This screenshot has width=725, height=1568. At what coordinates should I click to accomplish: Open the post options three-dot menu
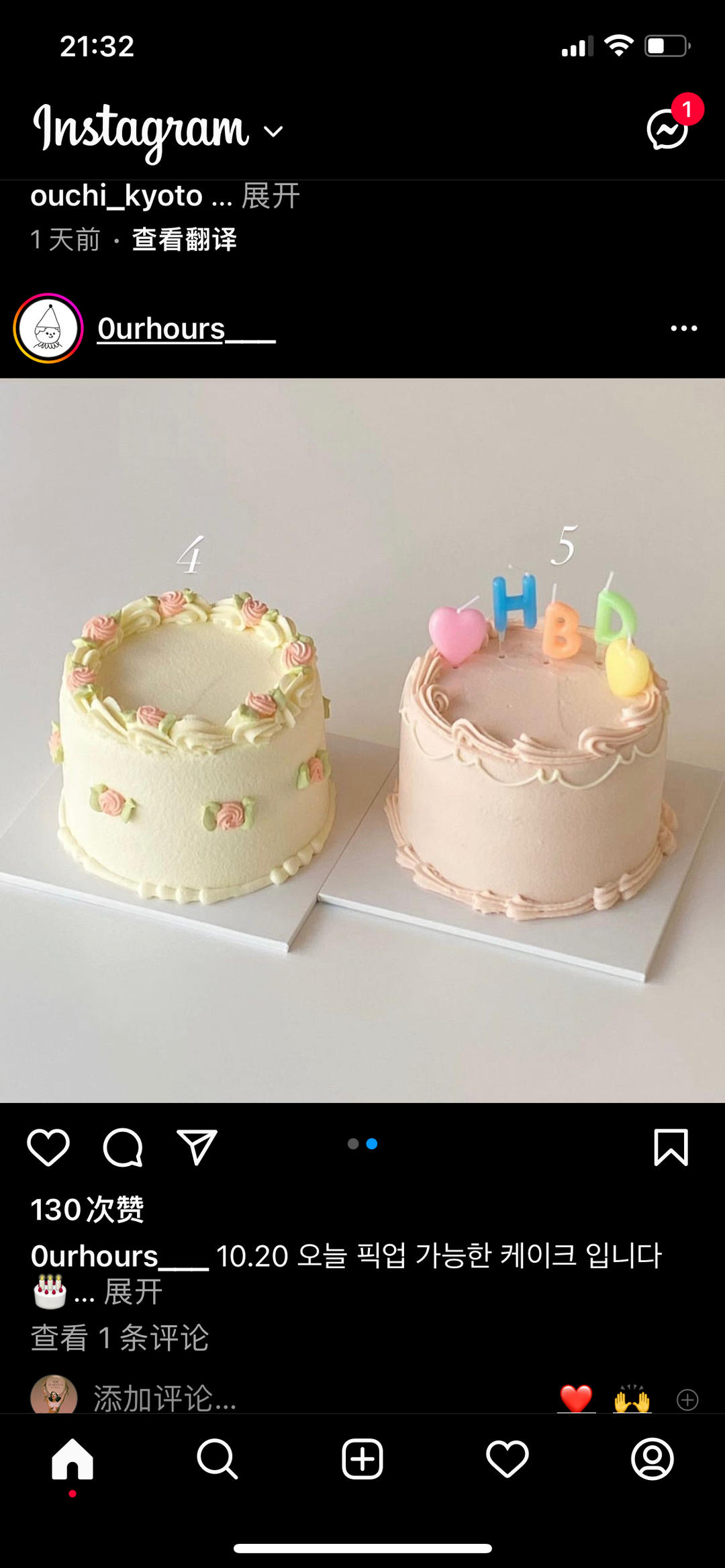[685, 328]
